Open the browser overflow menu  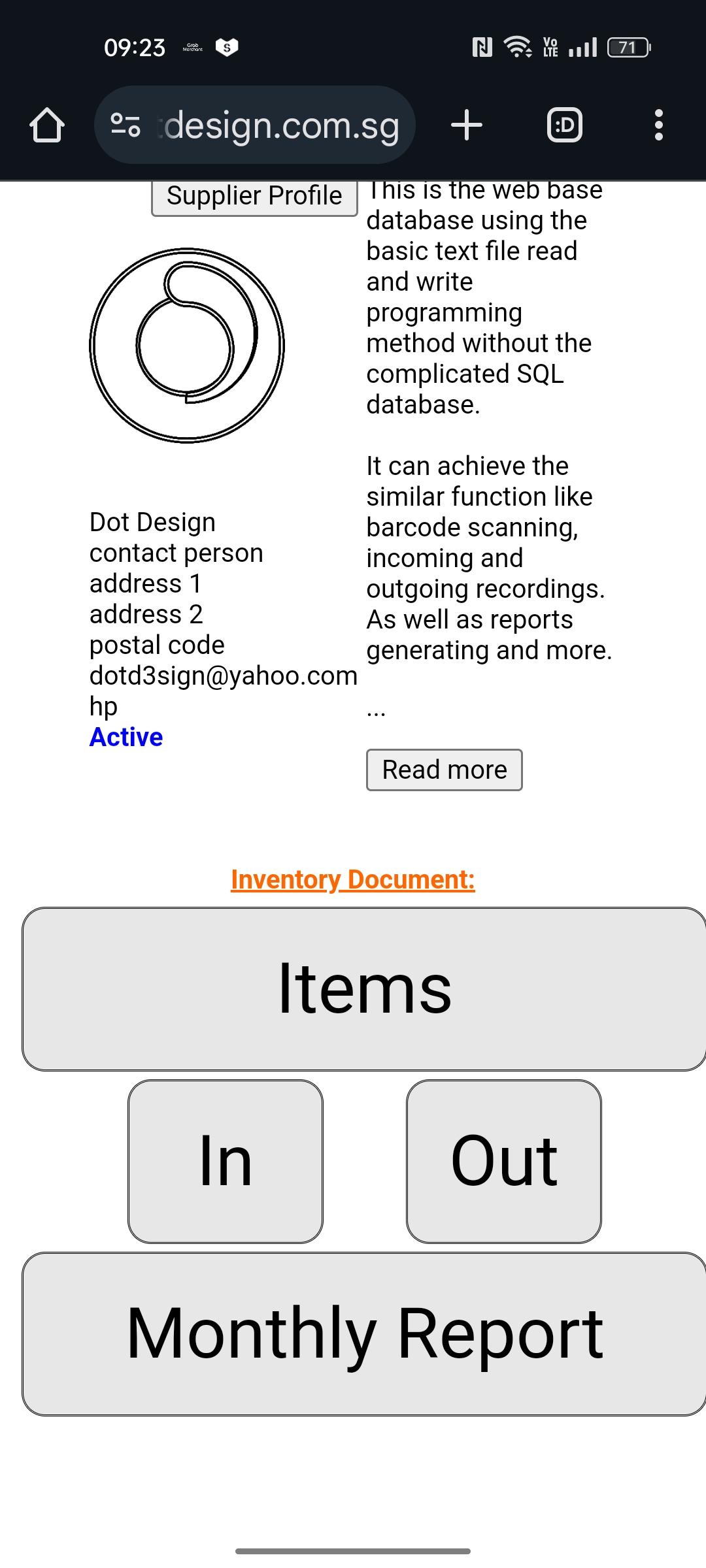click(x=658, y=125)
